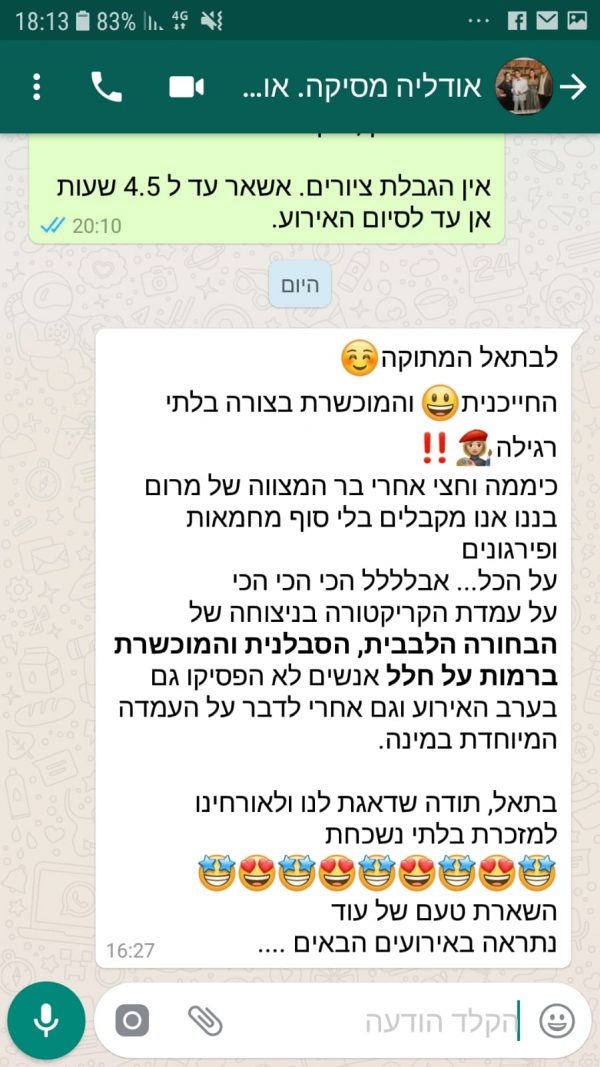Open the contact's profile picture

pyautogui.click(x=524, y=87)
